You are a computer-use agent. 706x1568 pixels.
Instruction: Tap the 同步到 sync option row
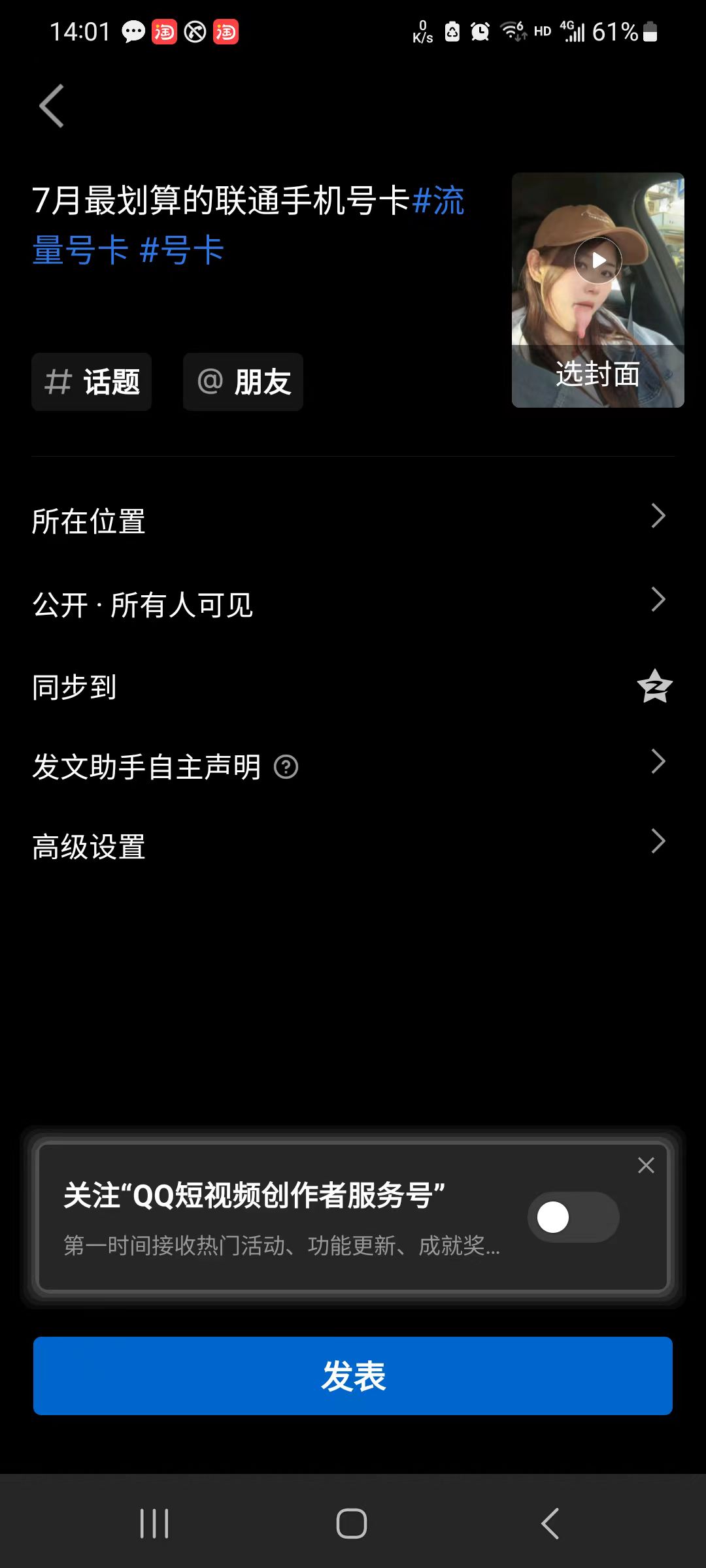353,686
